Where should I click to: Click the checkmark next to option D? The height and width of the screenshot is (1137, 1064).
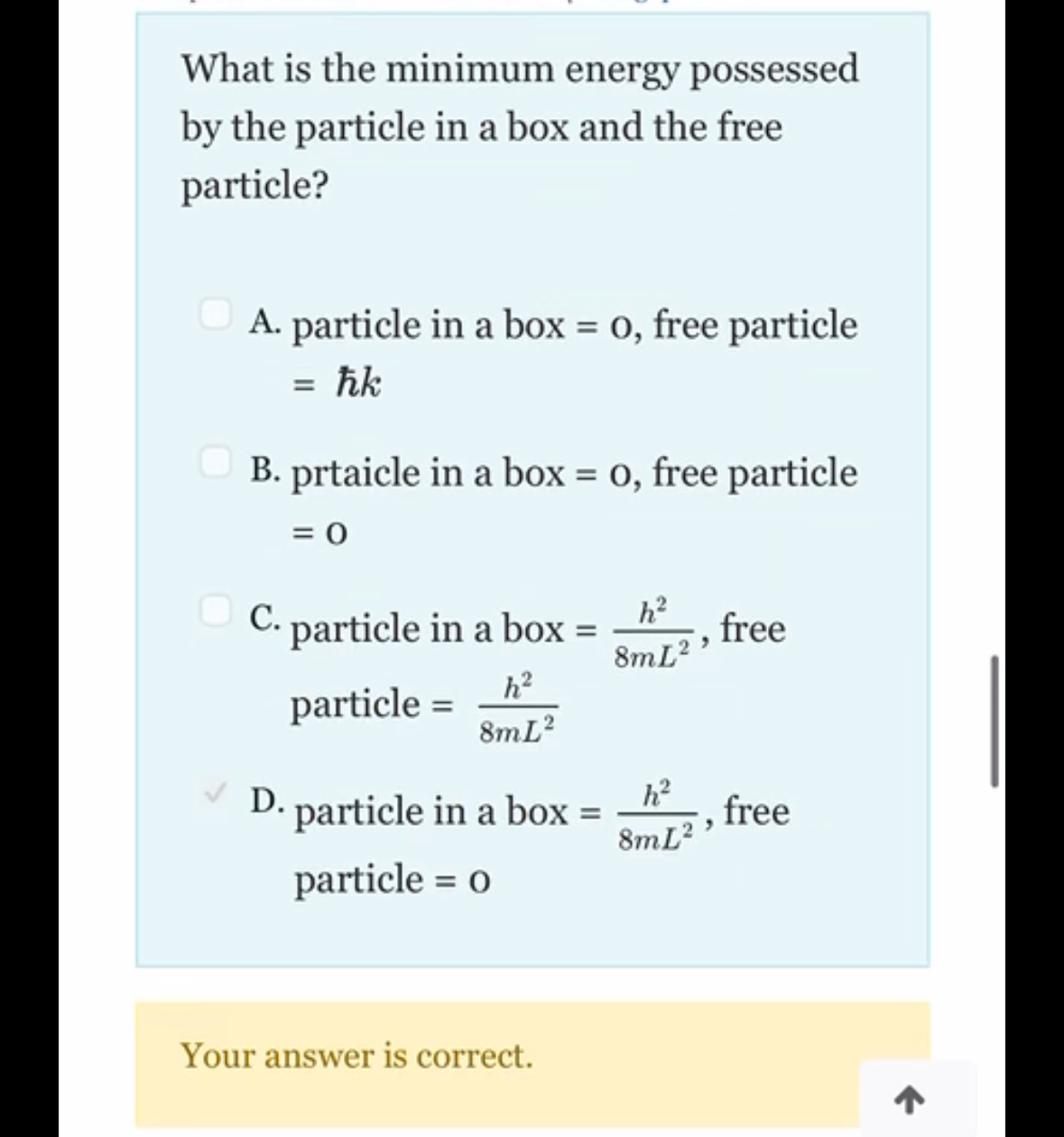[212, 793]
